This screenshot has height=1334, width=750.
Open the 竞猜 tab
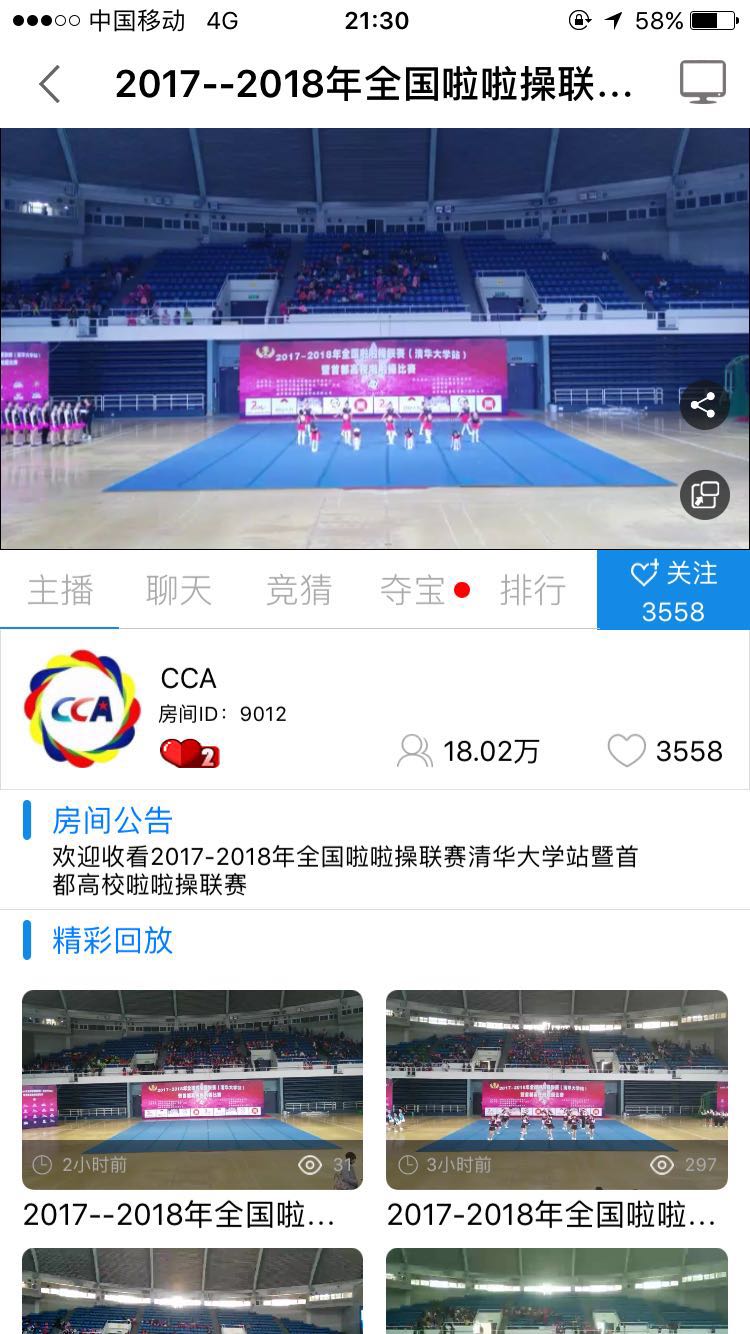(298, 590)
